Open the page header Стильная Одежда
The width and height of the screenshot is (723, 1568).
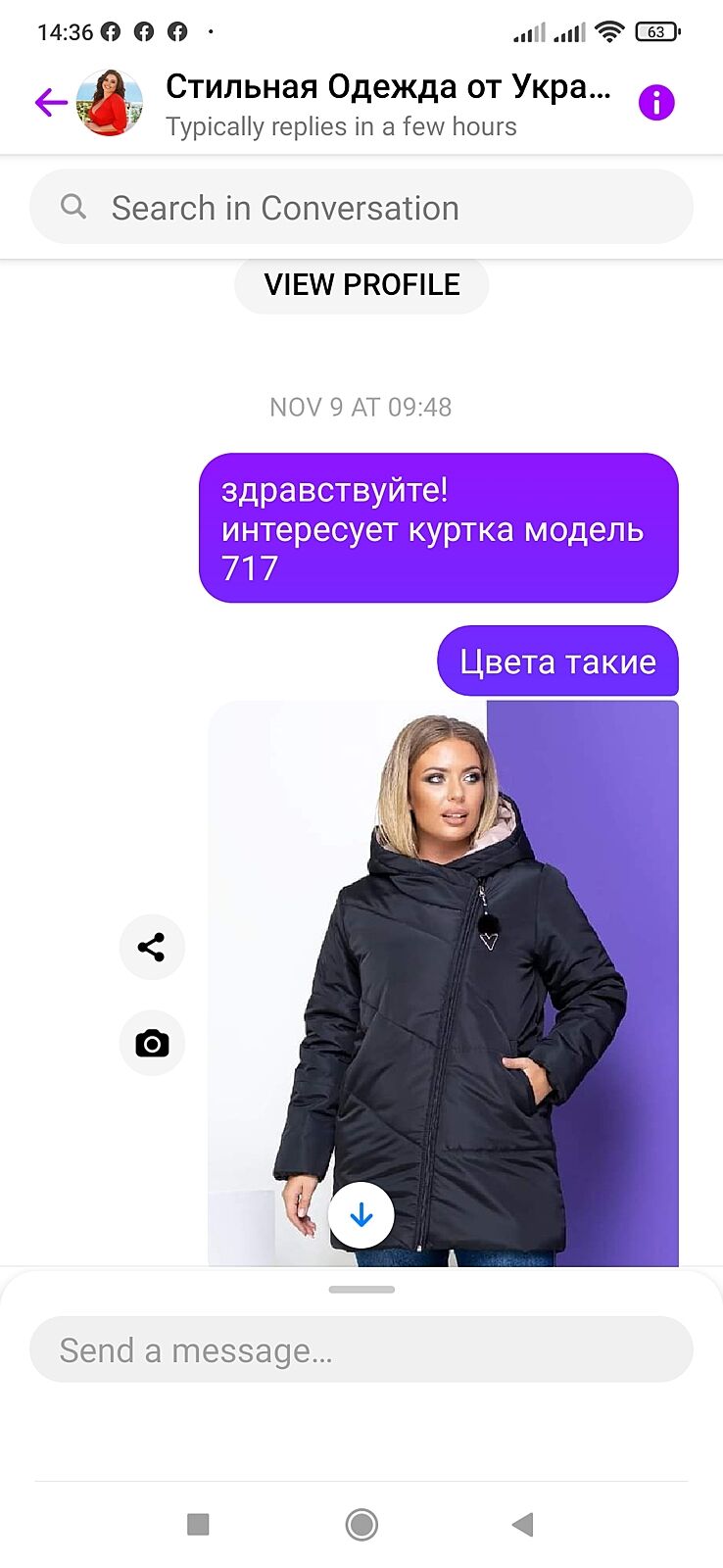(x=387, y=88)
